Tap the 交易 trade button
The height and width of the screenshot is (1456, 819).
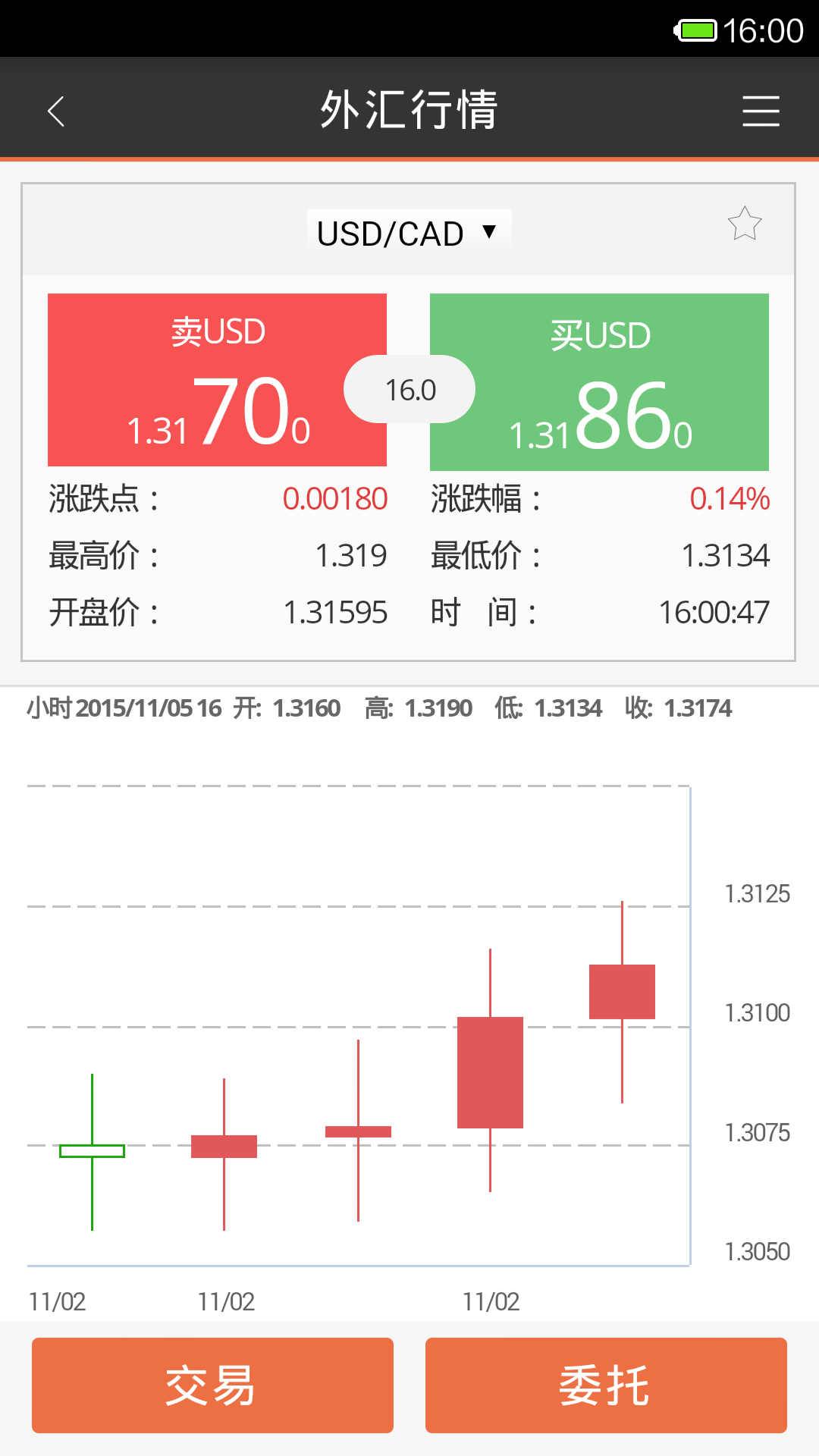click(212, 1385)
